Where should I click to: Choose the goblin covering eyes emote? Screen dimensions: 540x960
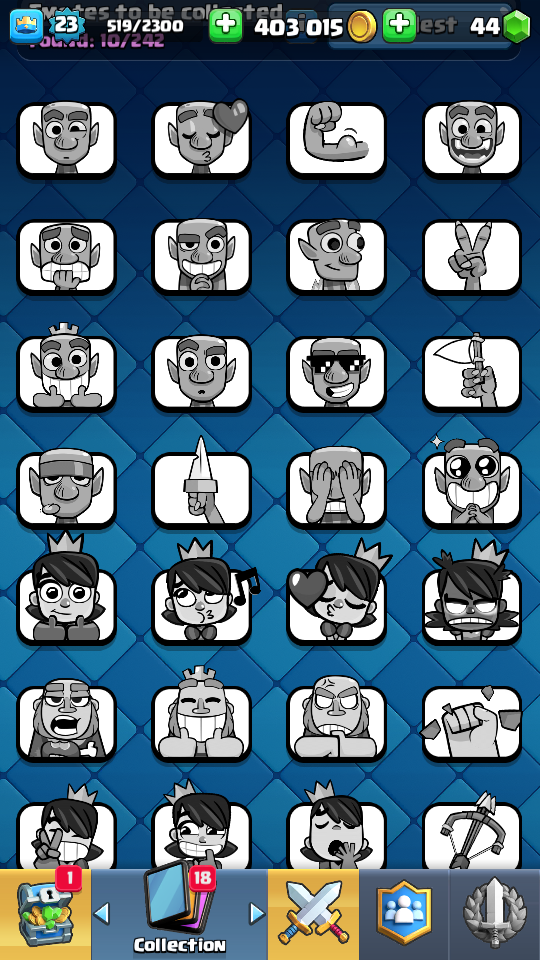[x=337, y=490]
